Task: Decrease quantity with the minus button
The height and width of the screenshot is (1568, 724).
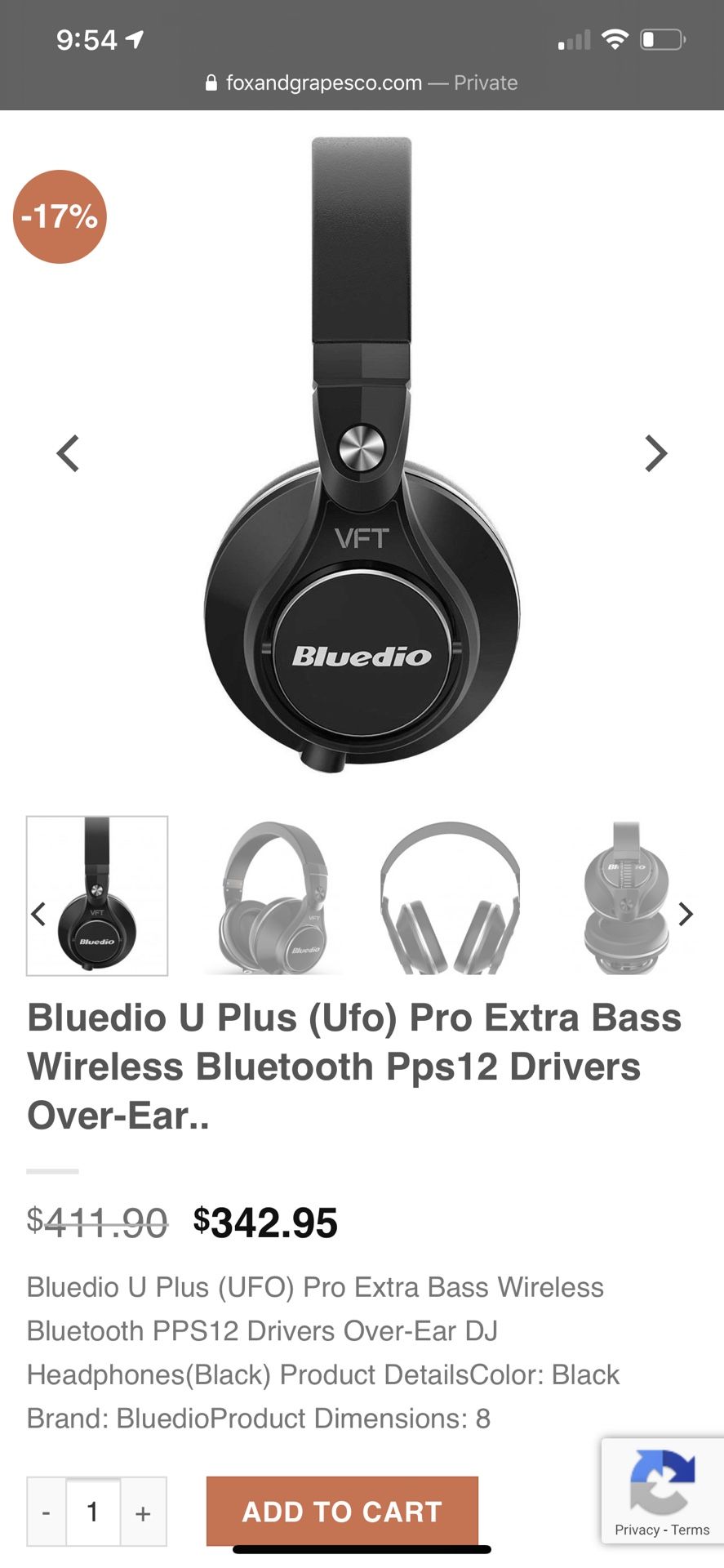Action: [47, 1512]
